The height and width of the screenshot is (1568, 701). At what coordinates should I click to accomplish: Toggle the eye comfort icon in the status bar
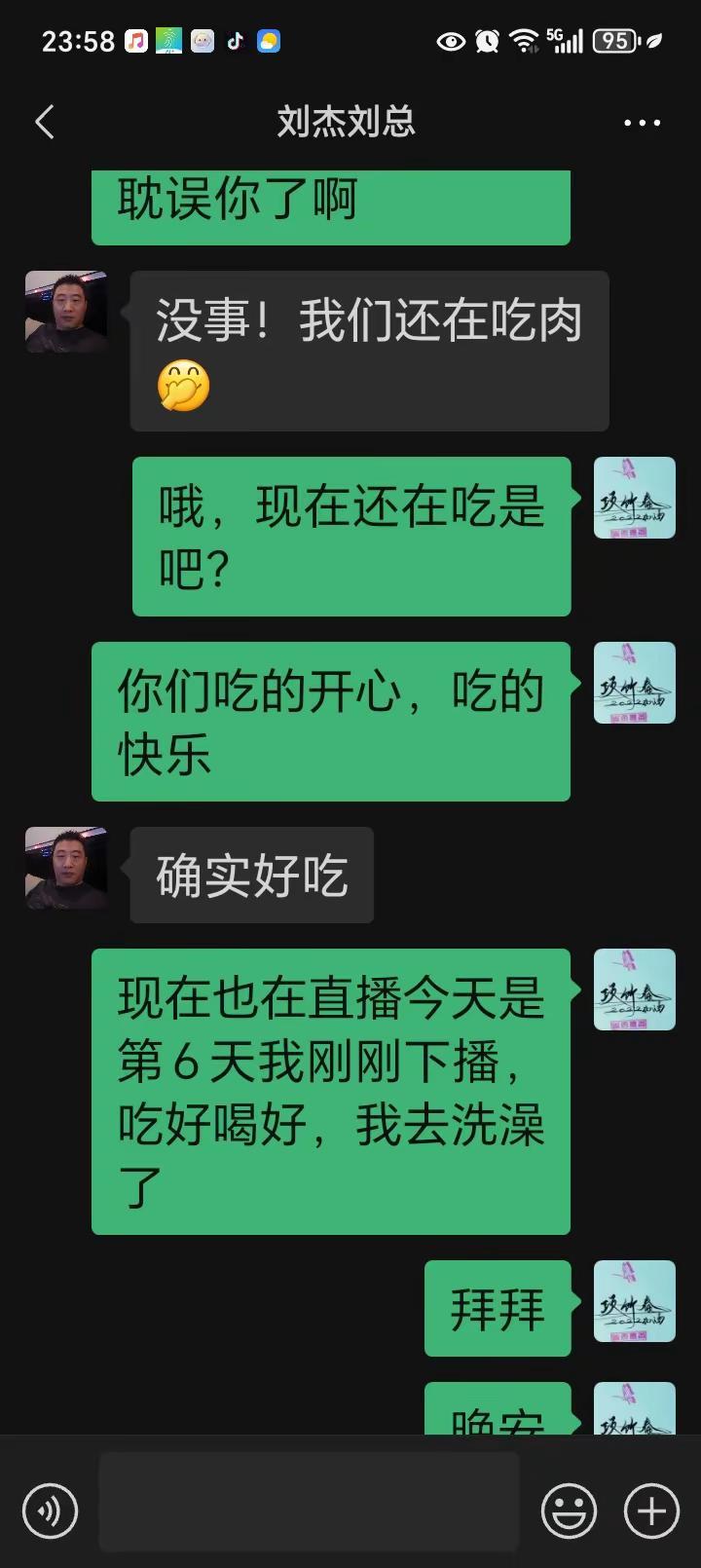[450, 41]
